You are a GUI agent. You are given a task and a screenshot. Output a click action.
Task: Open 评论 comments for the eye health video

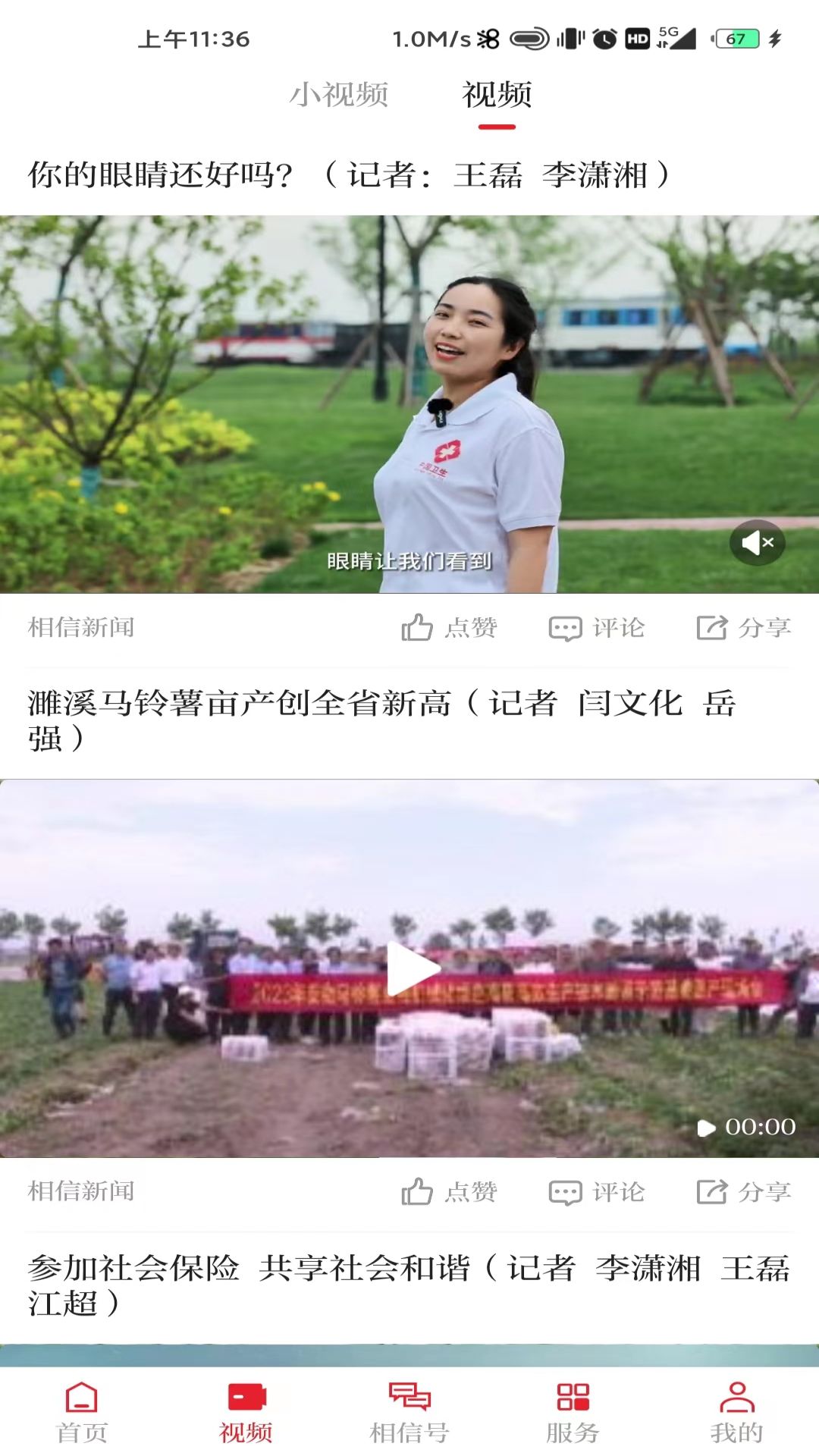point(598,627)
